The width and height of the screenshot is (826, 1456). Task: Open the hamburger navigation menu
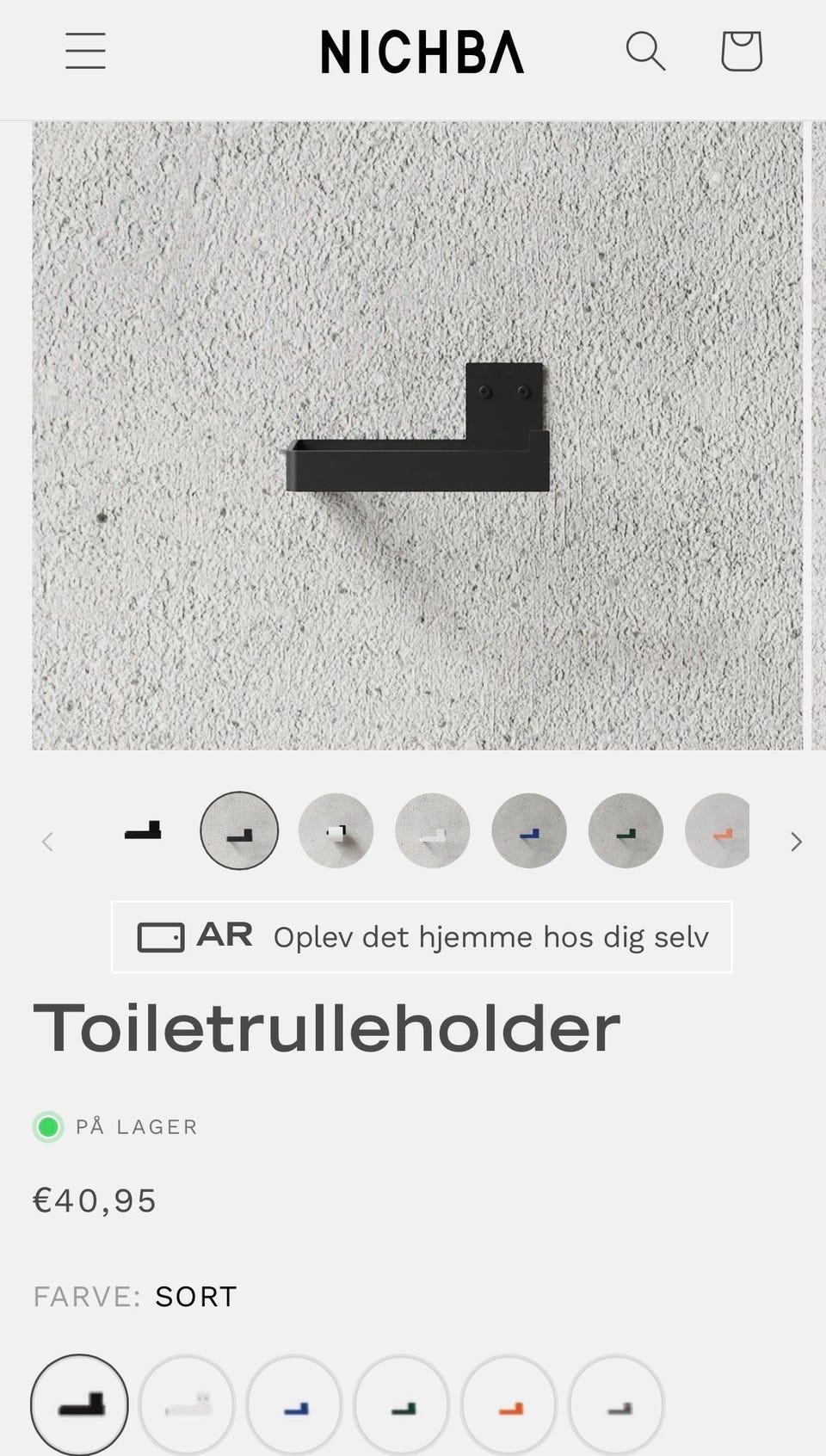(84, 52)
